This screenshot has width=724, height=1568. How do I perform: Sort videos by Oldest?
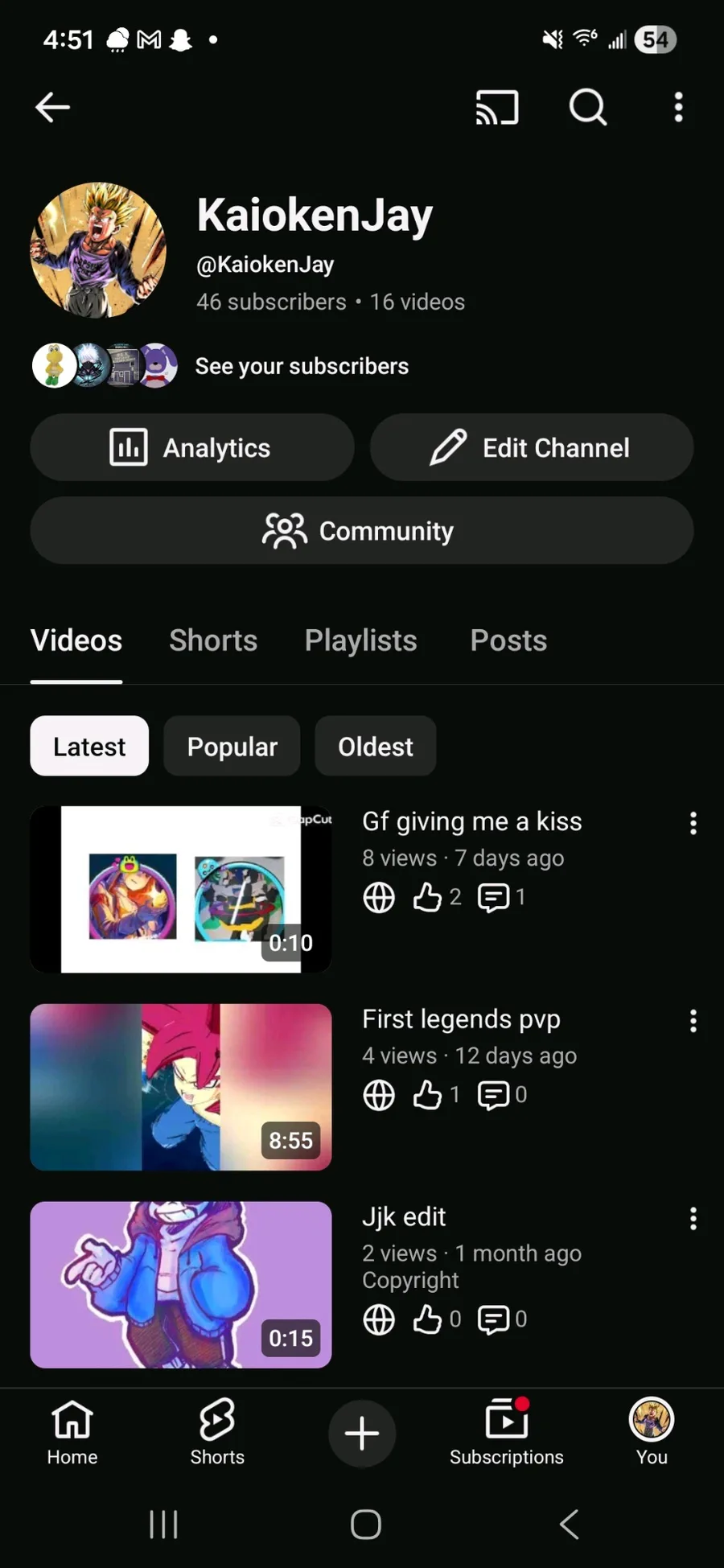coord(376,747)
